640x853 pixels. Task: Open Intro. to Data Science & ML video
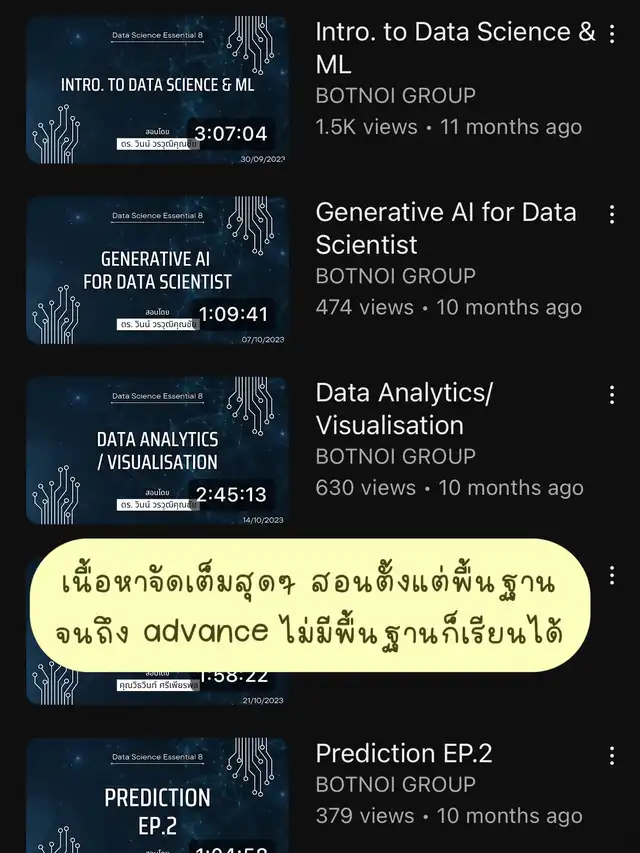(156, 90)
